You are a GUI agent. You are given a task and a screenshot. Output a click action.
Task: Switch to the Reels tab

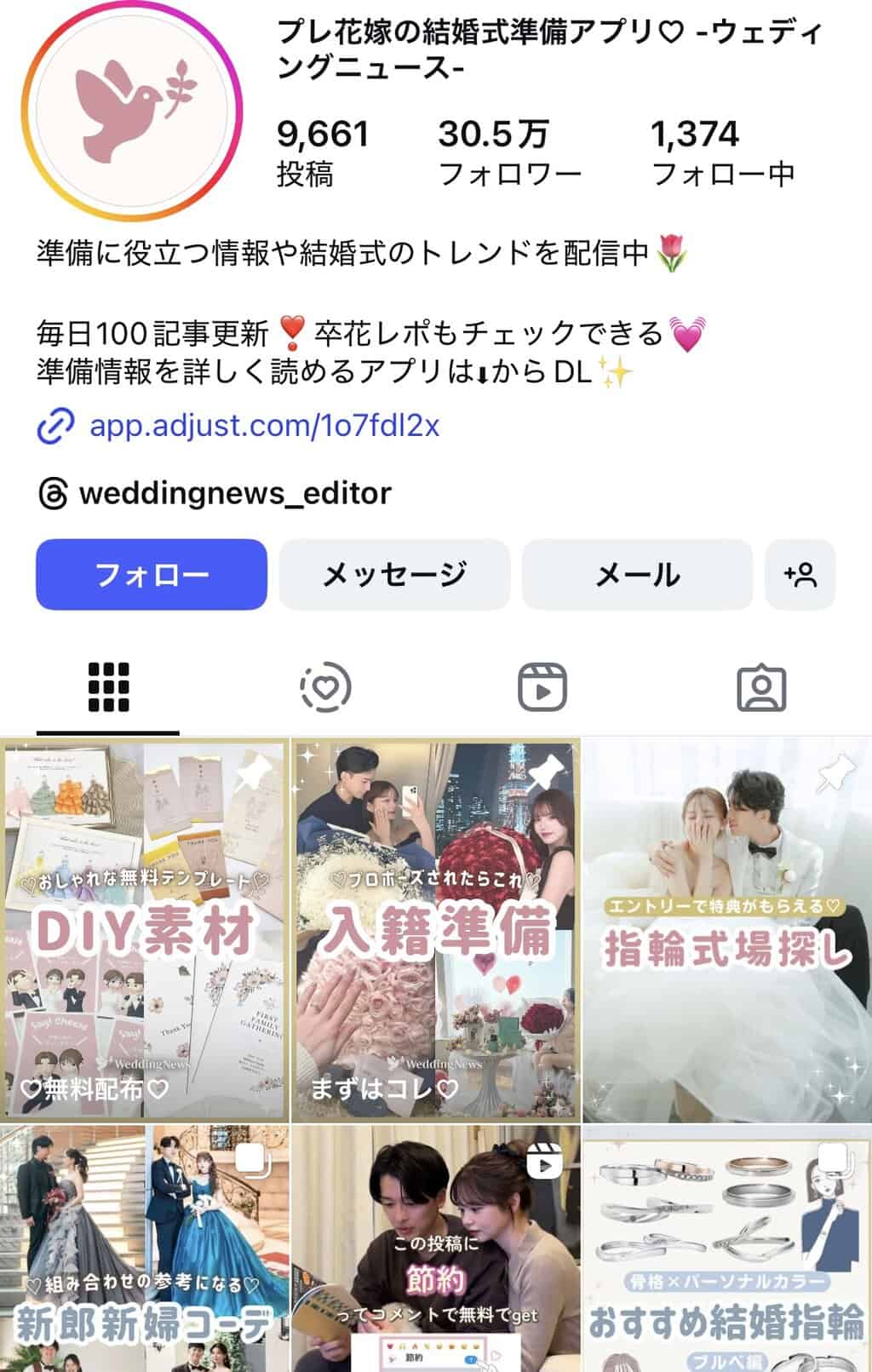542,687
